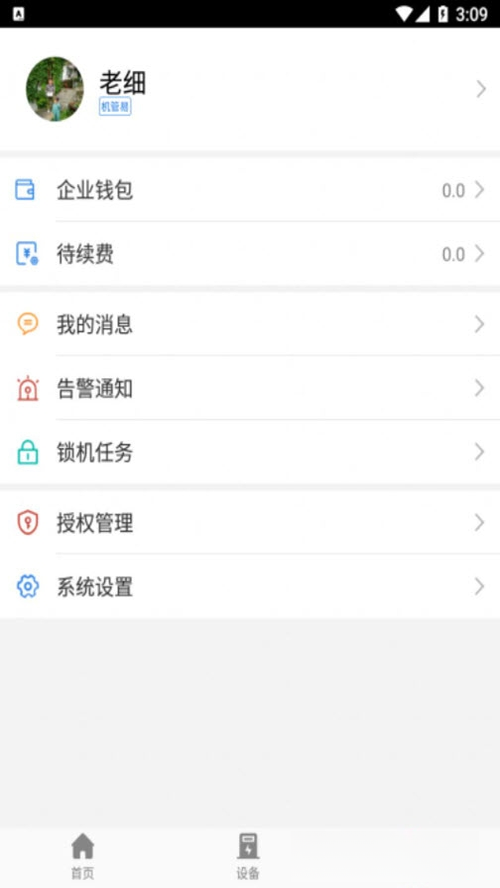Open 企业钱包 wallet row
Viewport: 500px width, 888px height.
click(250, 190)
